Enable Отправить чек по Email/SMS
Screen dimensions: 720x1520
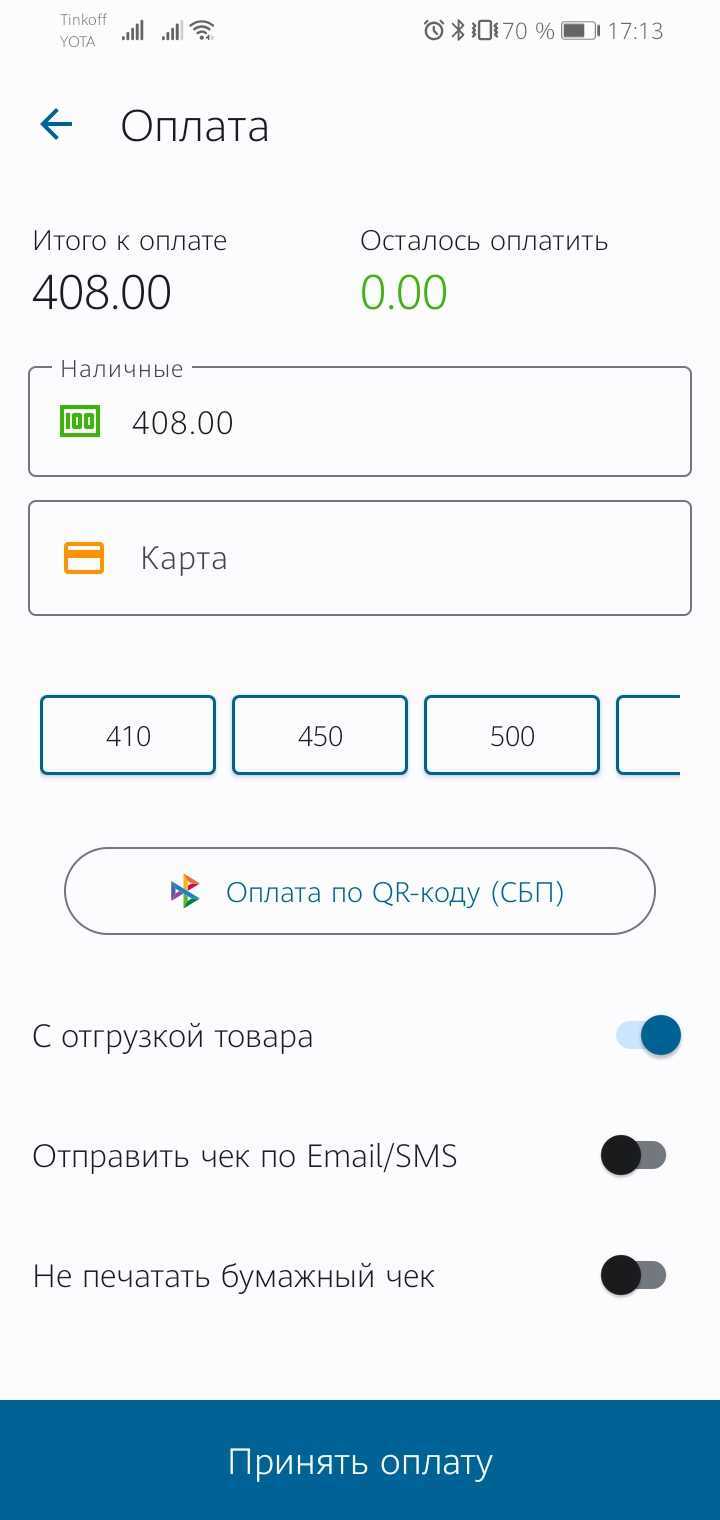pos(634,1156)
